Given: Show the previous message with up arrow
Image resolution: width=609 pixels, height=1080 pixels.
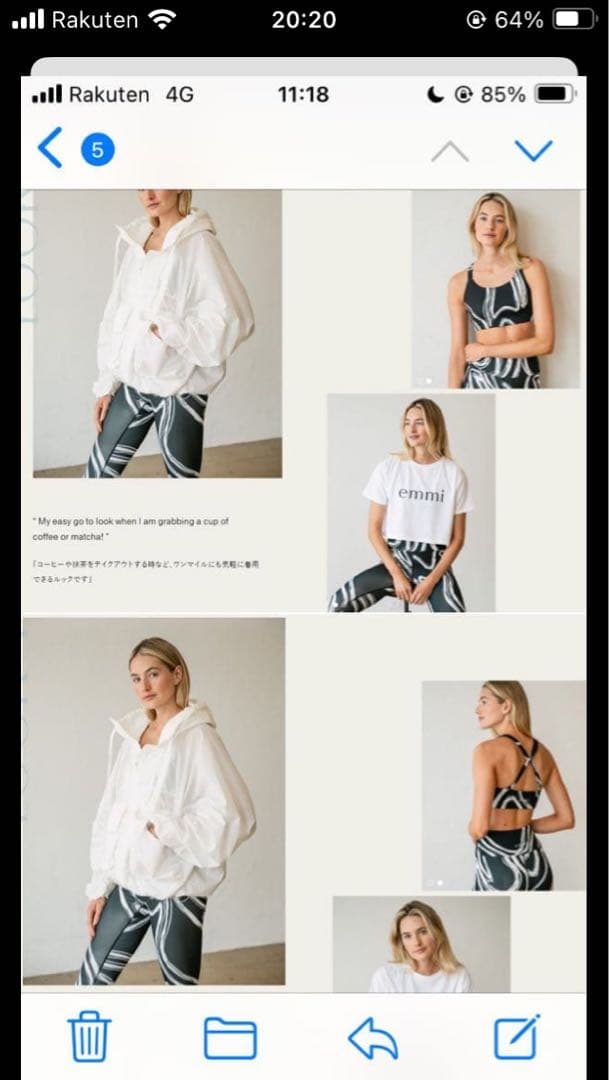Looking at the screenshot, I should pyautogui.click(x=450, y=152).
